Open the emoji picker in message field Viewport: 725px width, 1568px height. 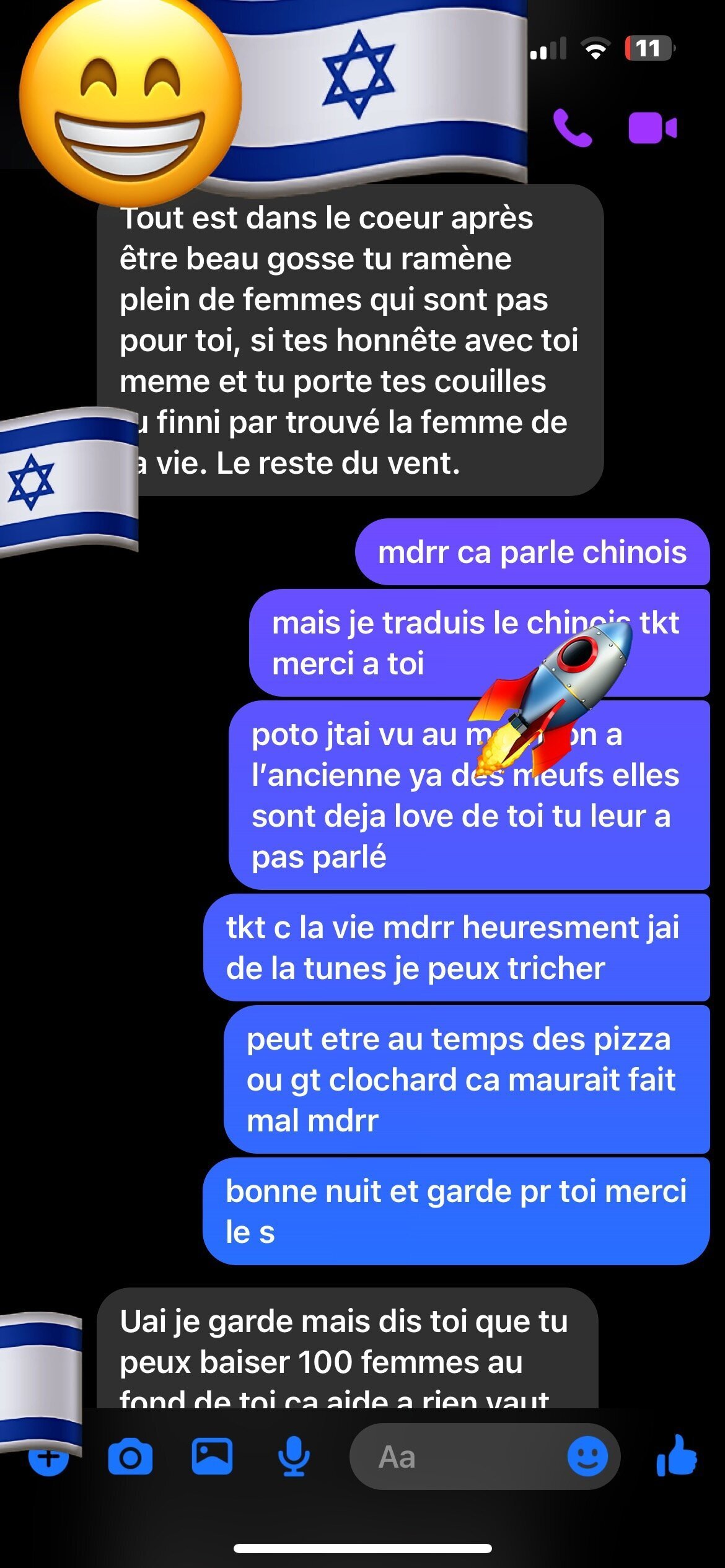click(x=587, y=1457)
